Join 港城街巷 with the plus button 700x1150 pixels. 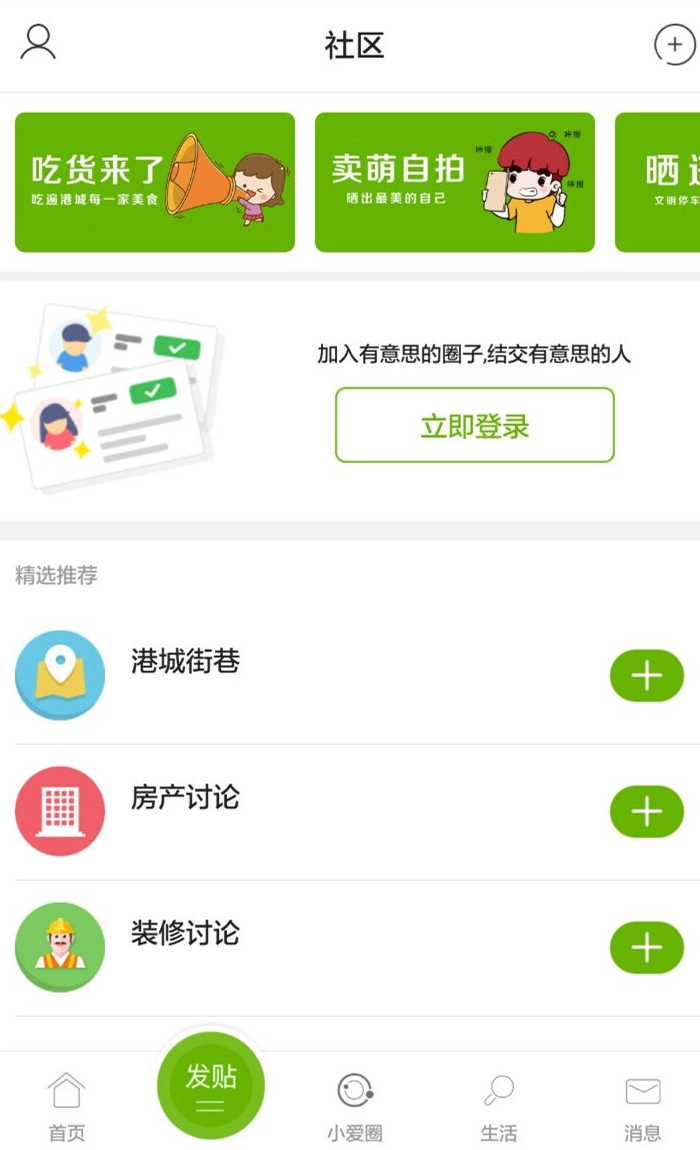click(x=646, y=676)
